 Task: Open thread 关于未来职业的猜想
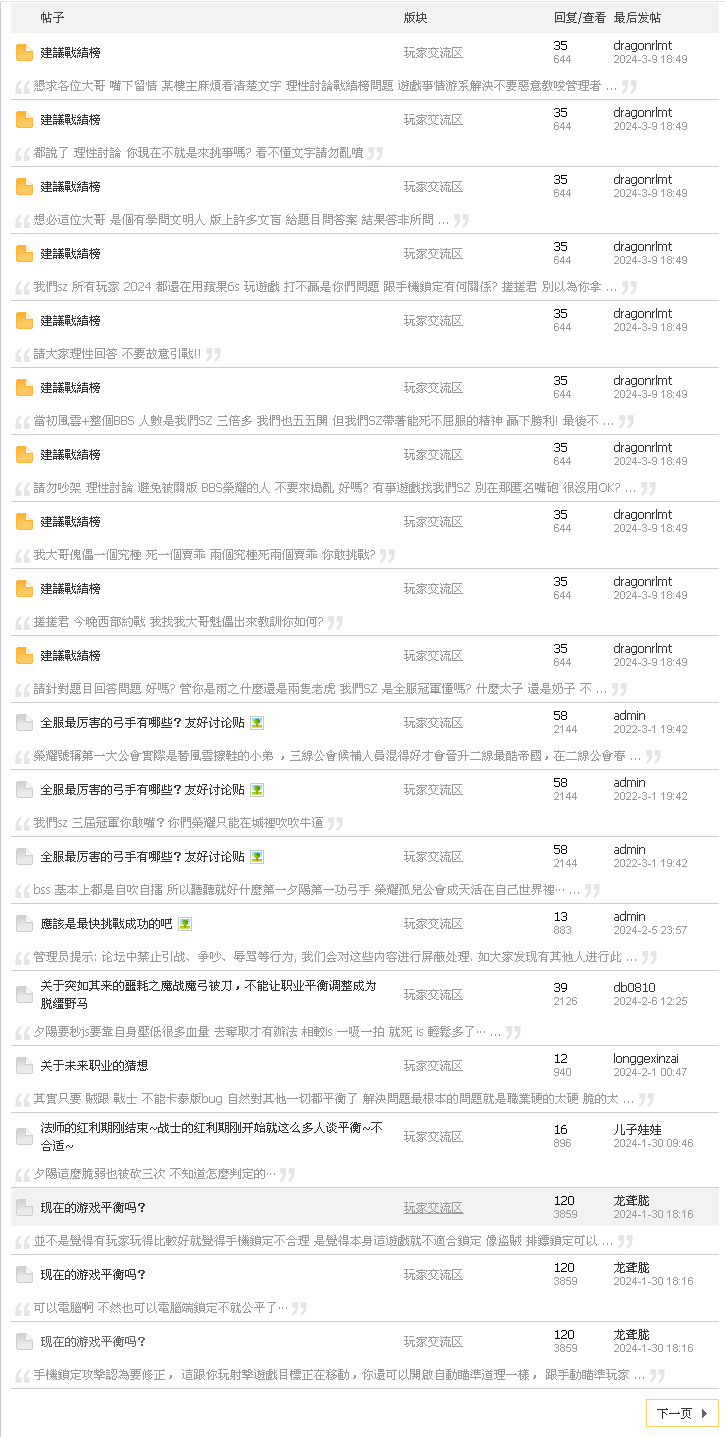(x=94, y=1065)
